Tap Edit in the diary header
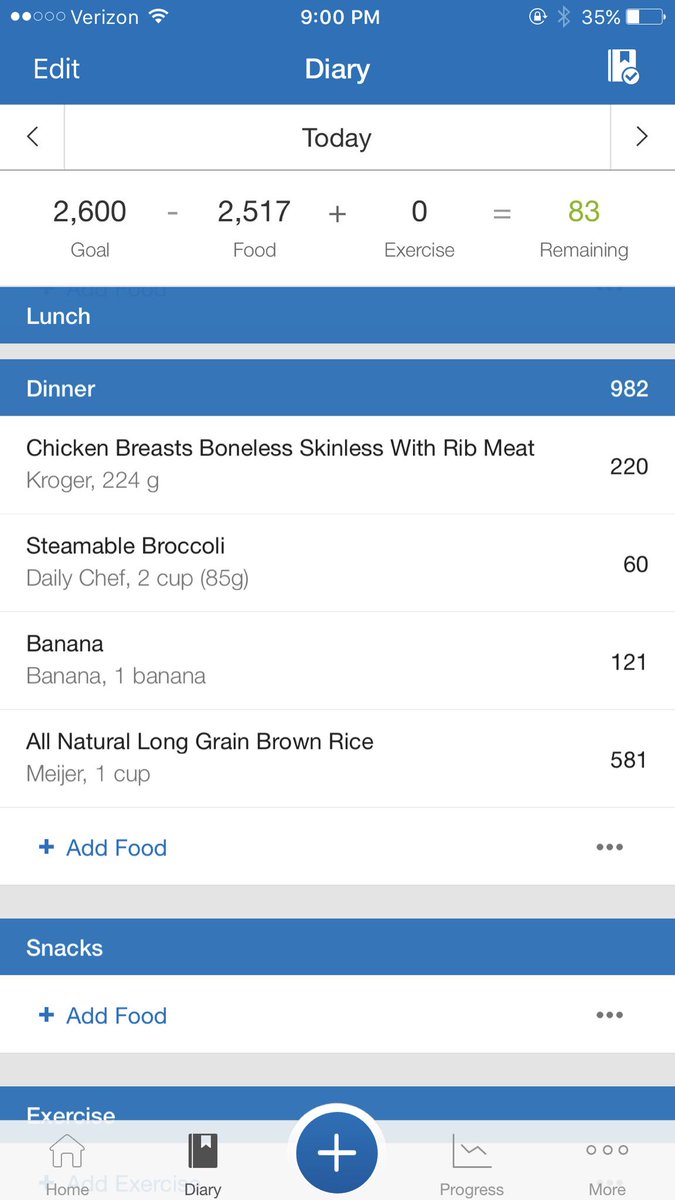Image resolution: width=675 pixels, height=1200 pixels. tap(56, 69)
